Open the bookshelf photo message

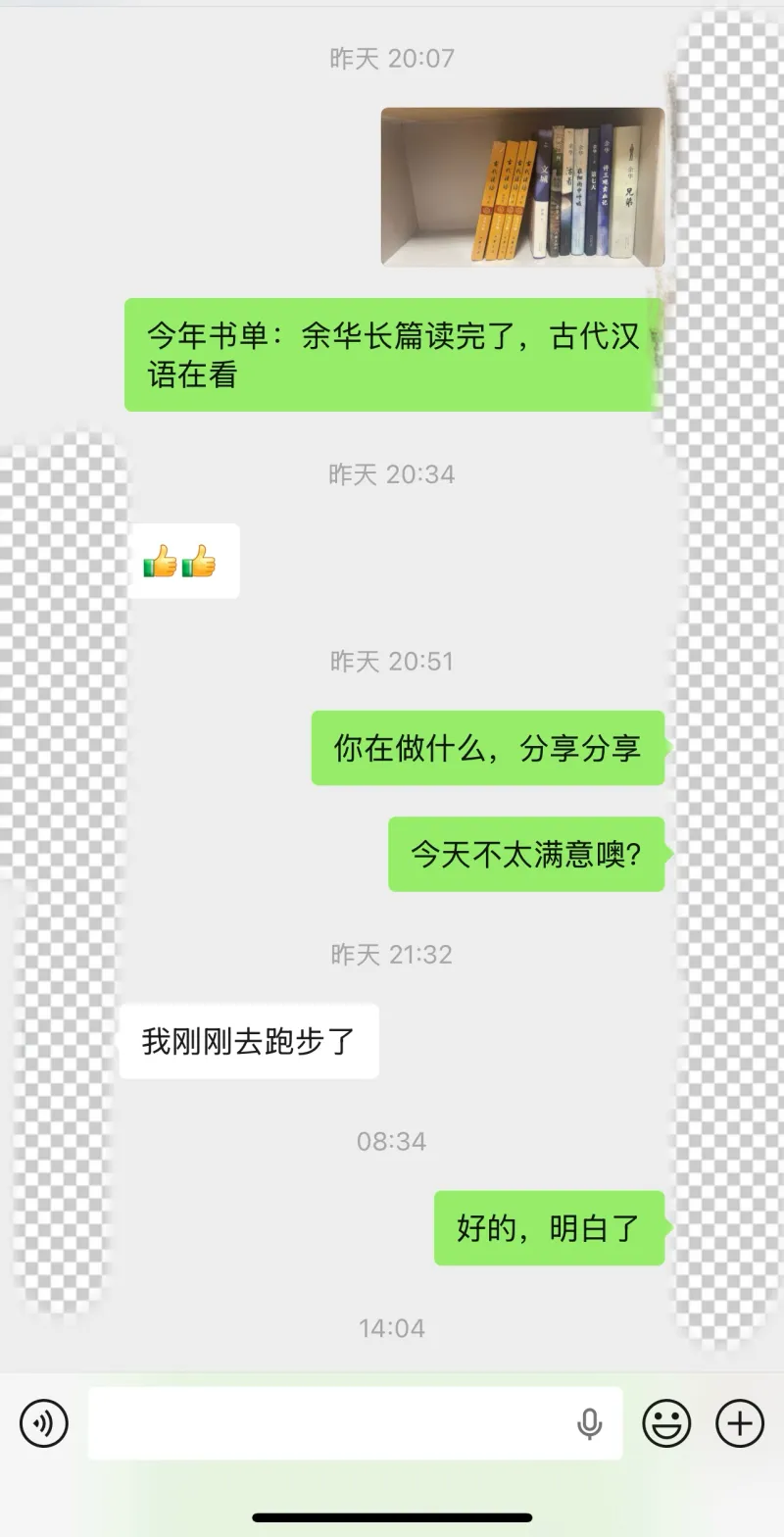(522, 186)
